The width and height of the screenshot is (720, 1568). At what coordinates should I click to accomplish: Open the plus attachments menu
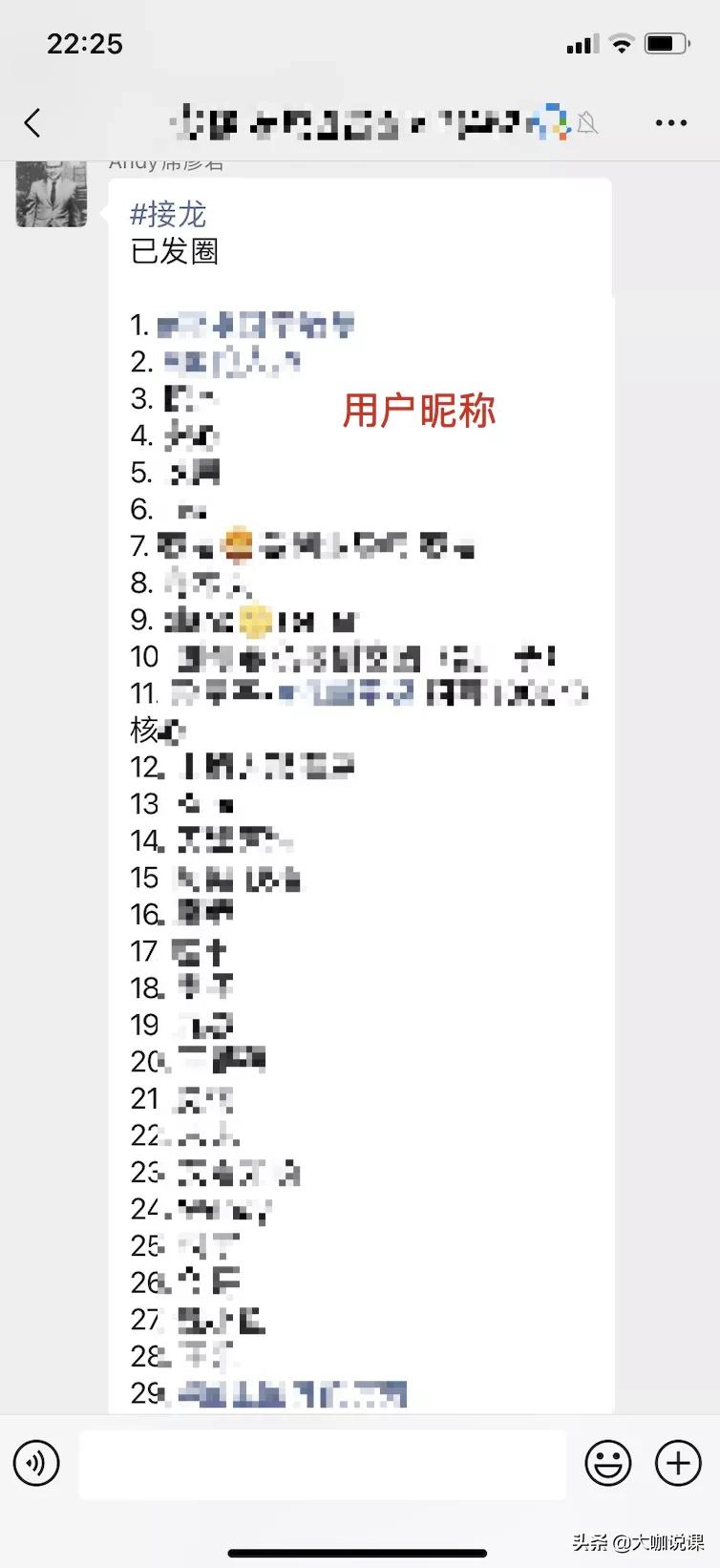pos(678,1463)
